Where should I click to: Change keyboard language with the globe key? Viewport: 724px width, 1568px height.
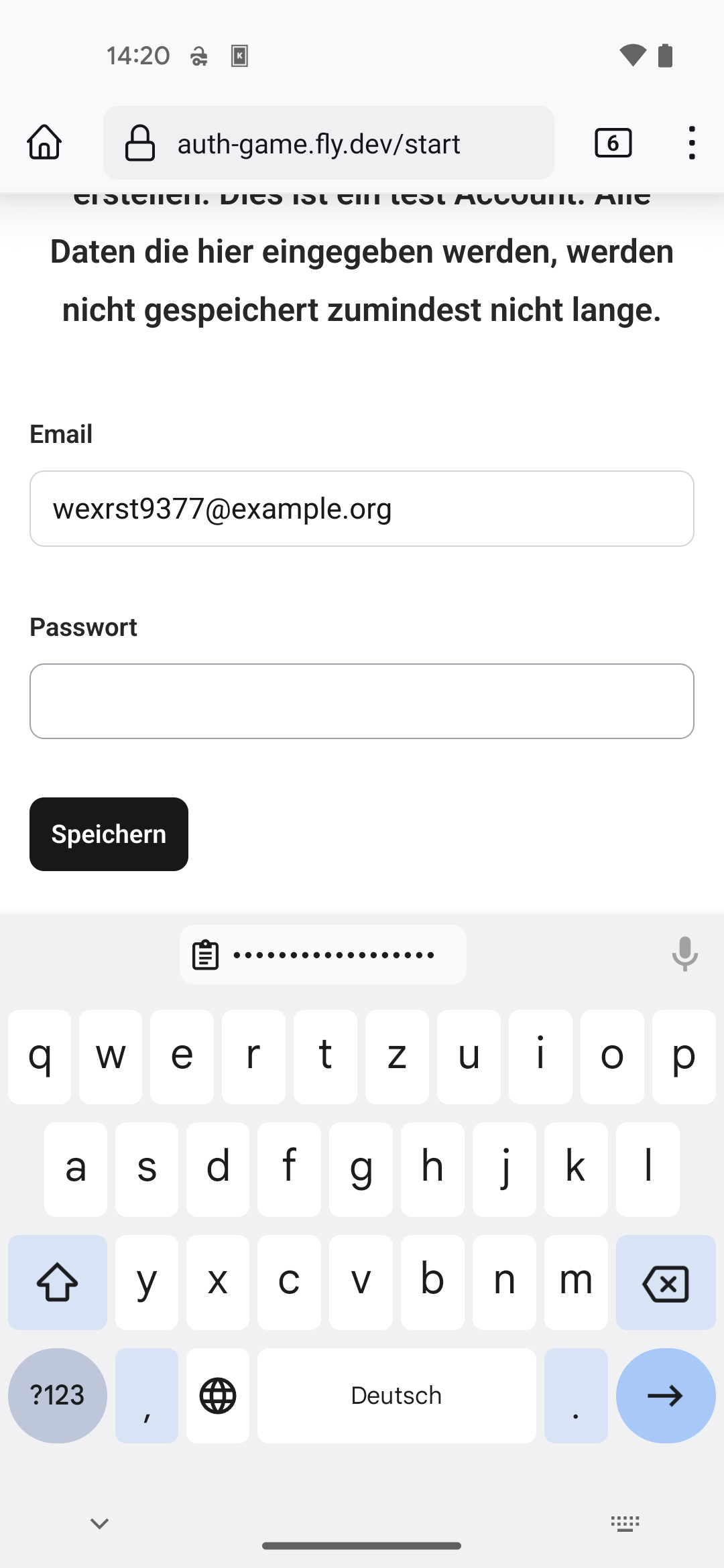(218, 1395)
